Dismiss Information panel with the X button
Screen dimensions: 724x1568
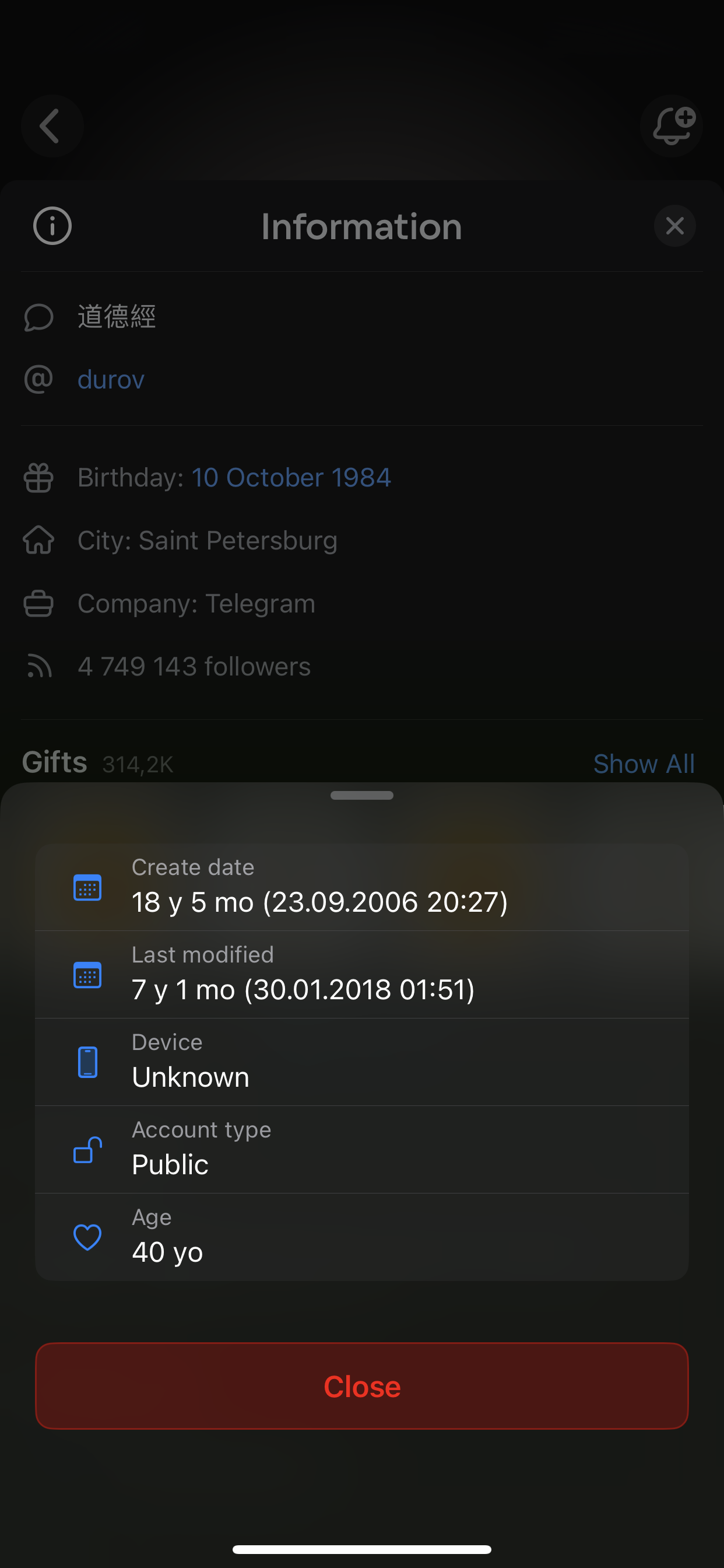click(674, 226)
